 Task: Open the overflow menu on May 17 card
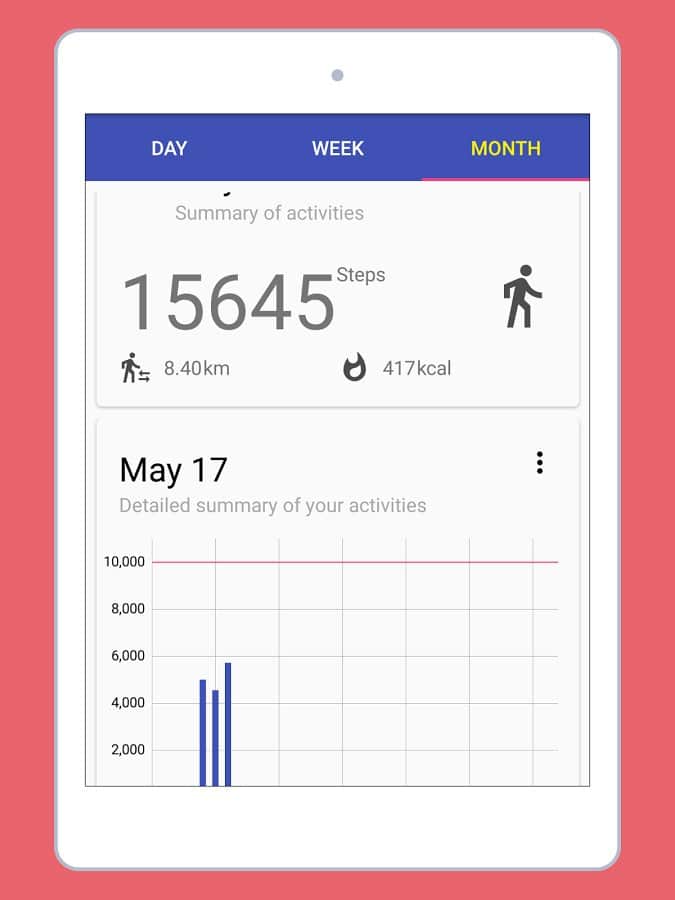click(539, 463)
